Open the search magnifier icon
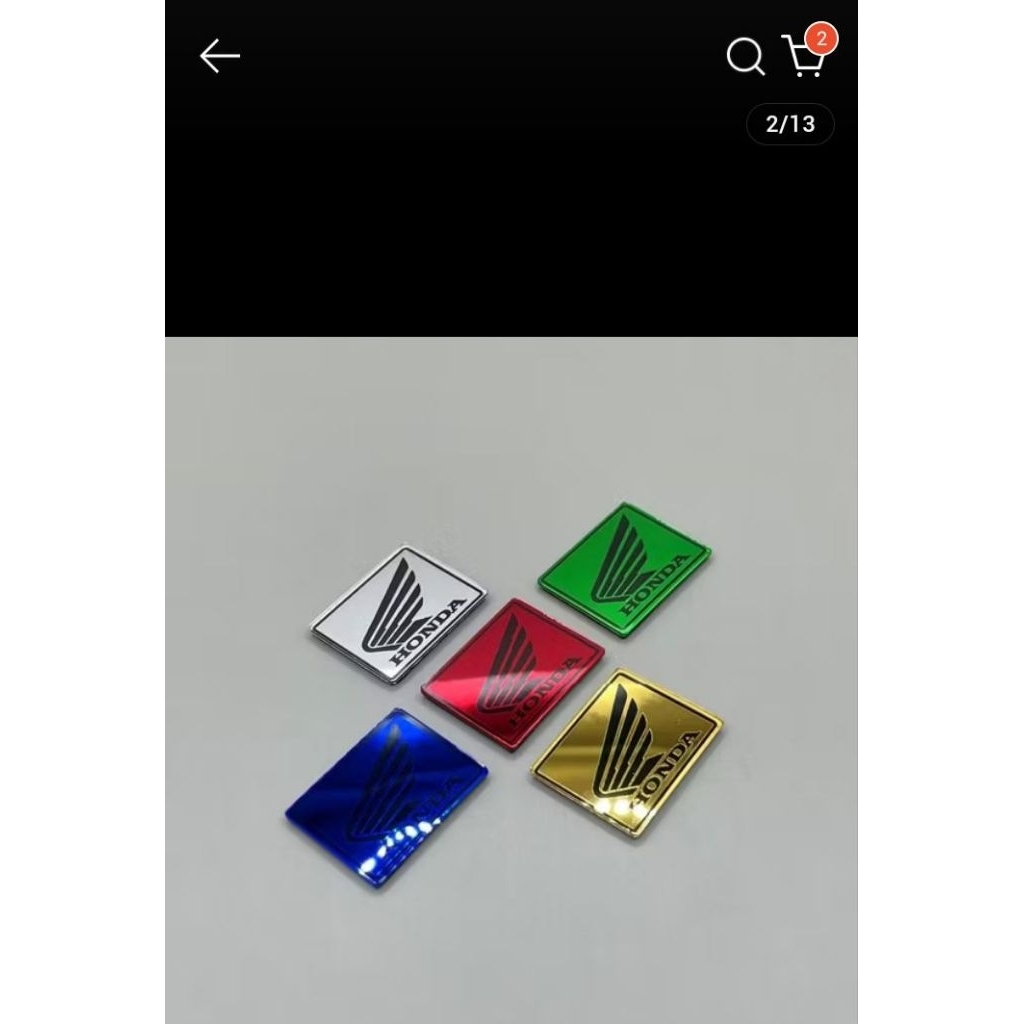Screen dimensions: 1024x1024 pos(745,57)
